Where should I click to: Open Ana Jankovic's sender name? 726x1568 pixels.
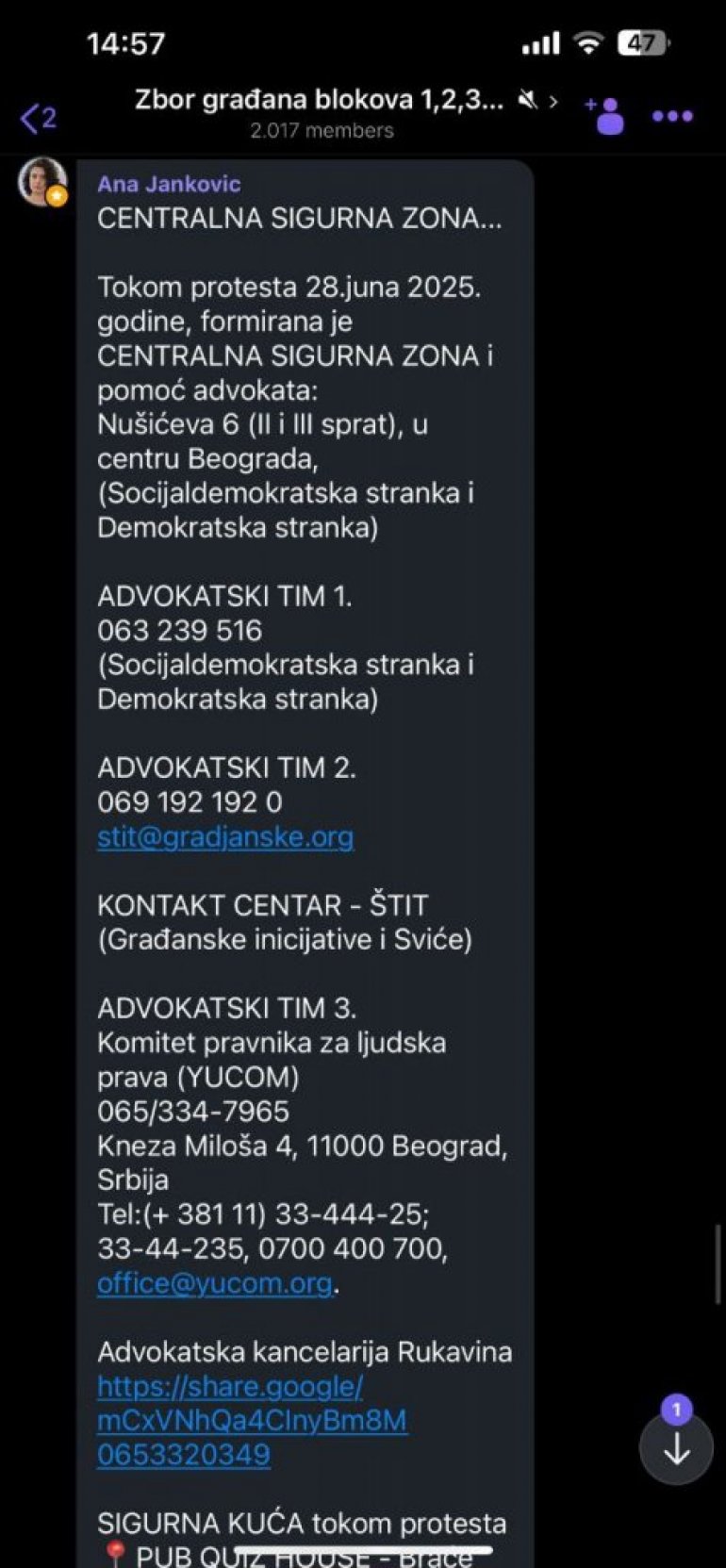click(169, 184)
